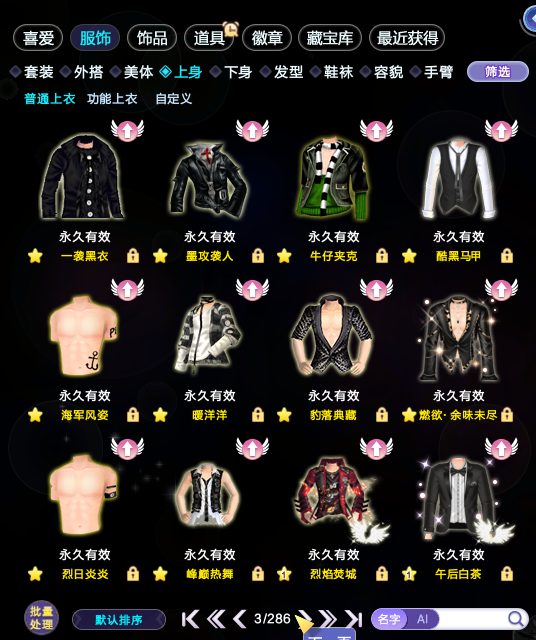The image size is (536, 640).
Task: Change sorting via 默认排序
Action: click(119, 620)
